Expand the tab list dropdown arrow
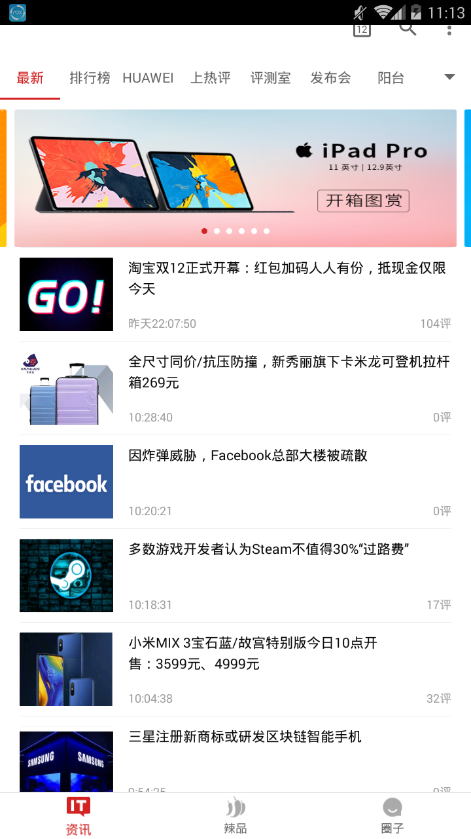 450,77
